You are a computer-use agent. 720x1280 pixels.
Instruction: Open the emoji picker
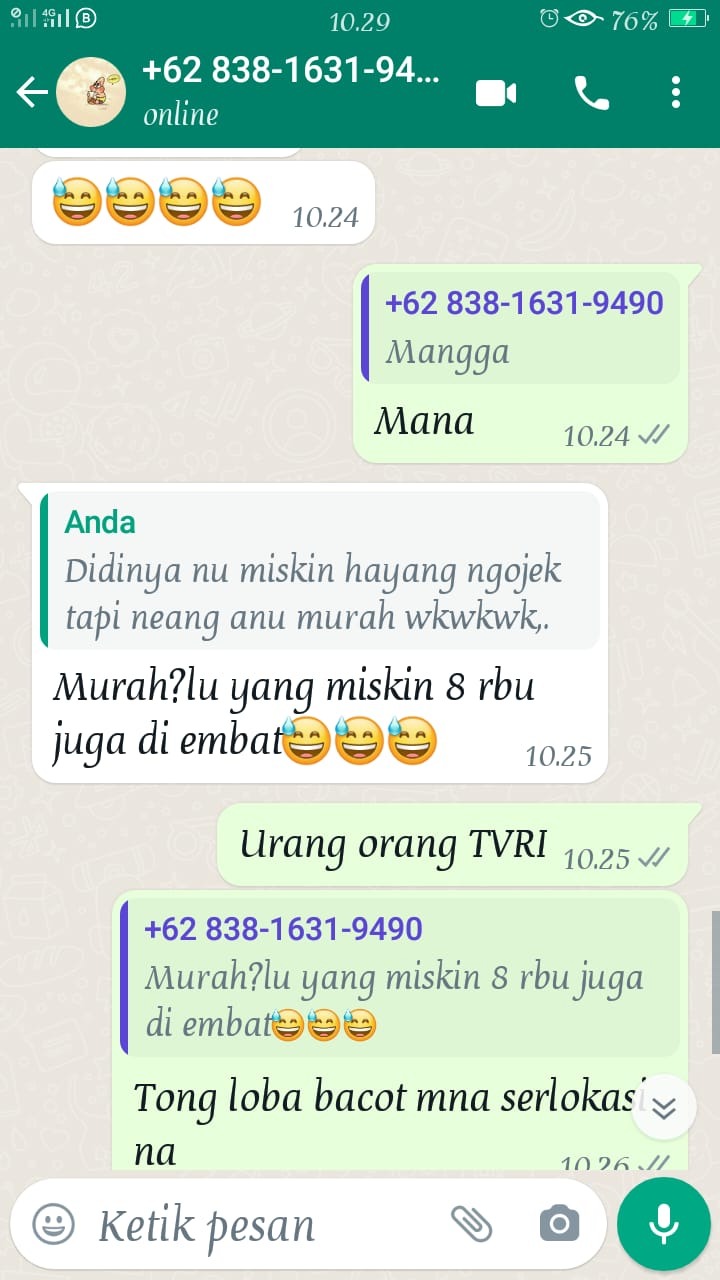53,1223
